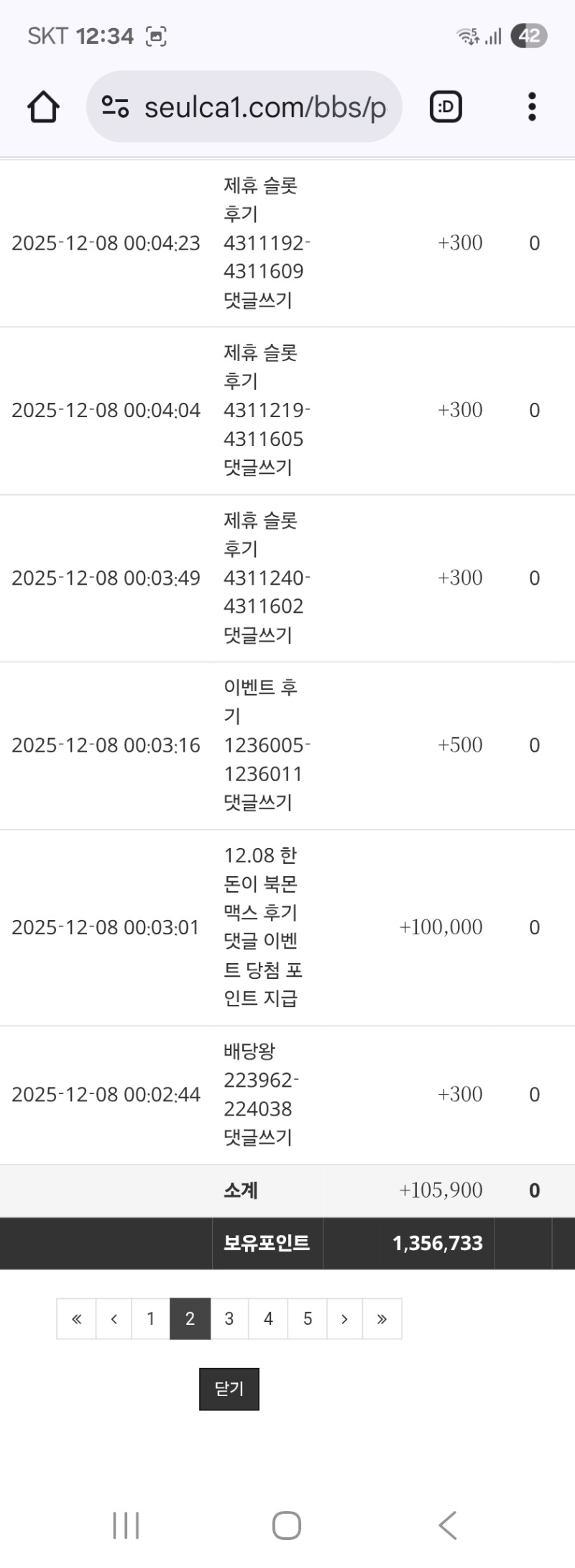Go to the next page arrow

[344, 1318]
